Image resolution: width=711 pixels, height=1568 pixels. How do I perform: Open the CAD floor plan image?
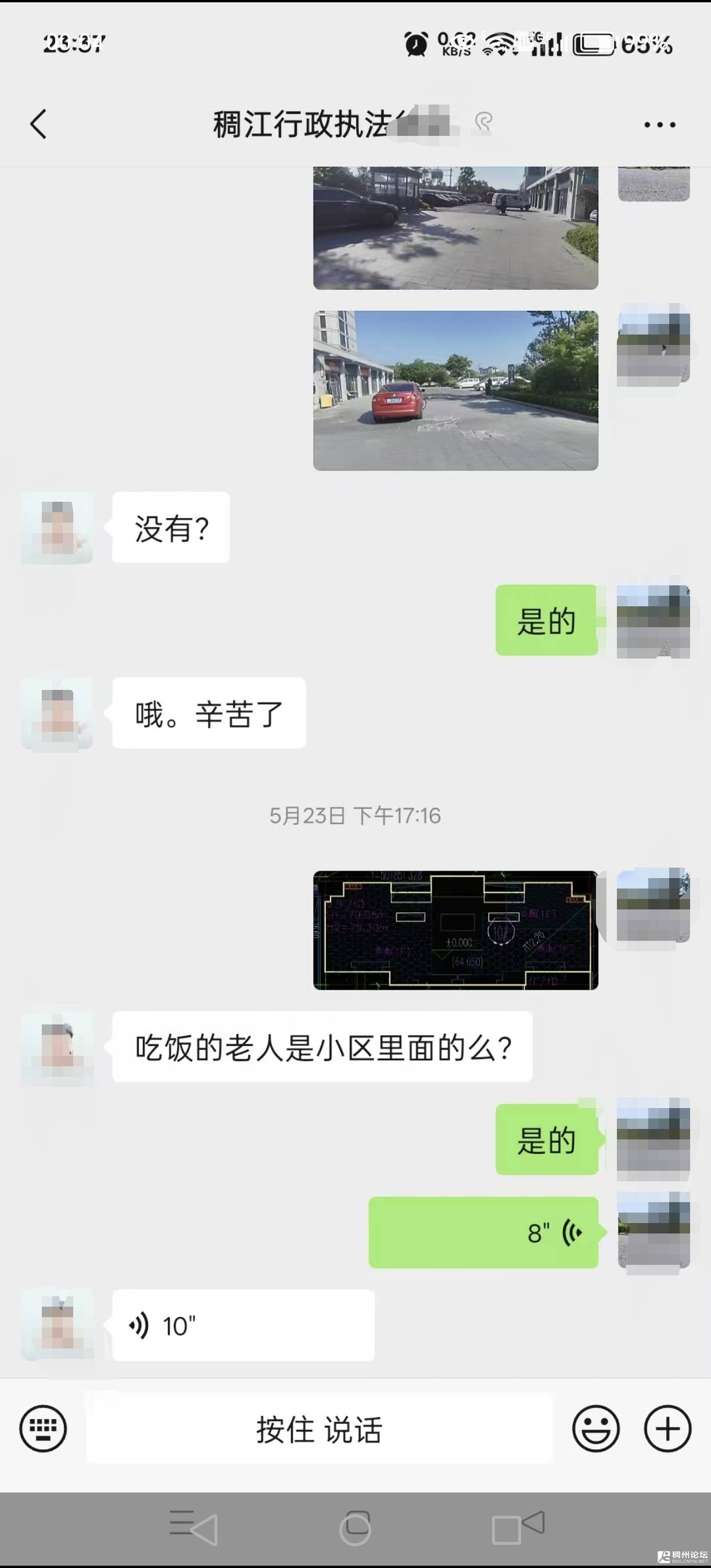pos(455,930)
